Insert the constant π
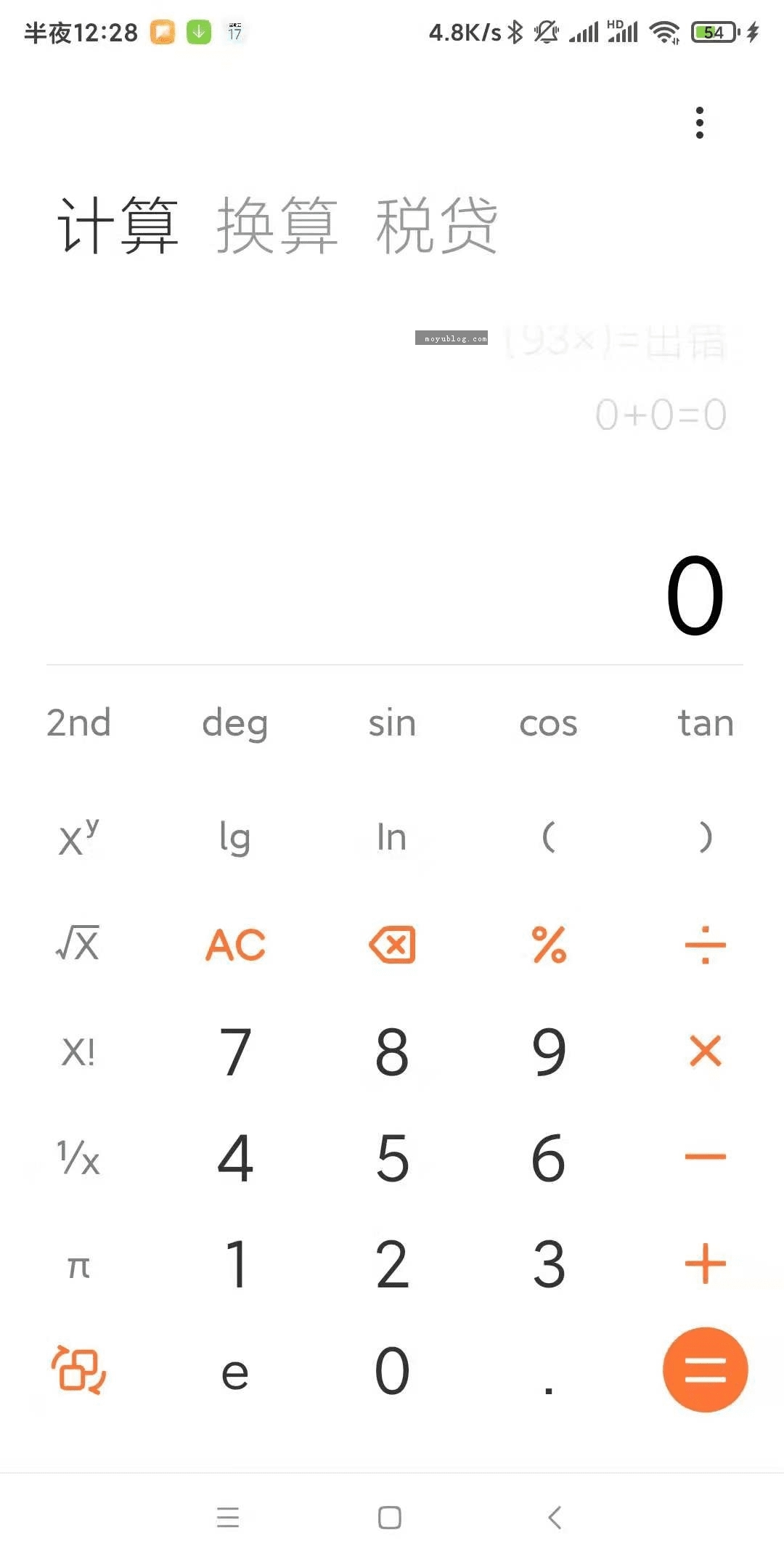Image resolution: width=784 pixels, height=1567 pixels. pyautogui.click(x=78, y=1266)
